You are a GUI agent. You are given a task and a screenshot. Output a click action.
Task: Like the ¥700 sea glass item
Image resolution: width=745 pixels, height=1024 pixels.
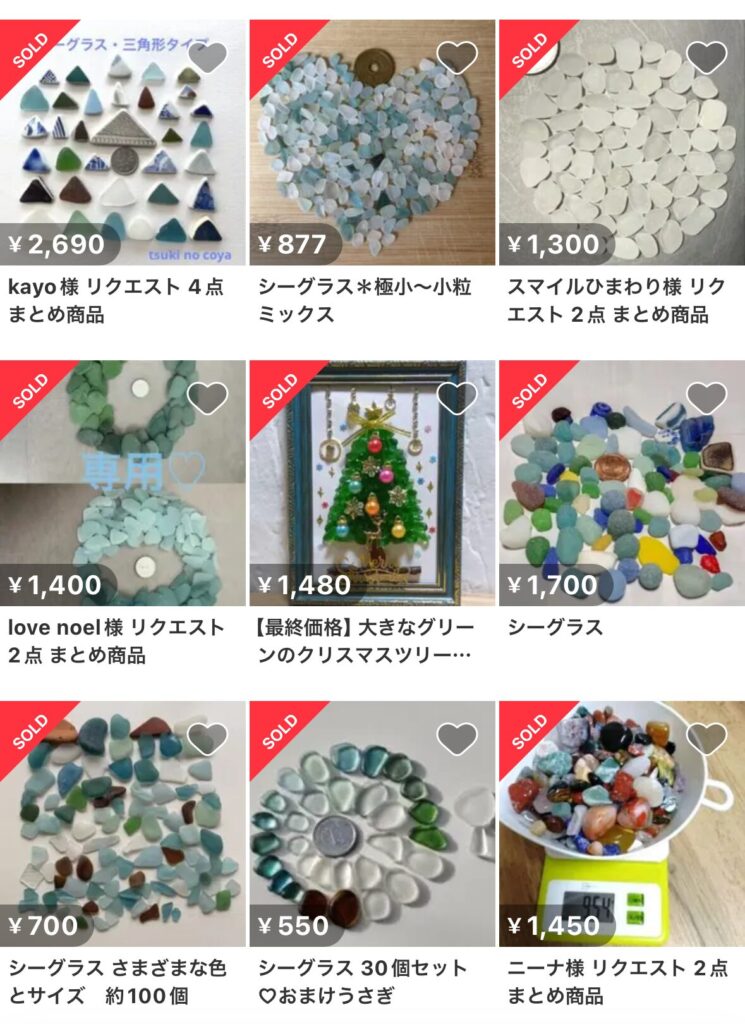208,739
